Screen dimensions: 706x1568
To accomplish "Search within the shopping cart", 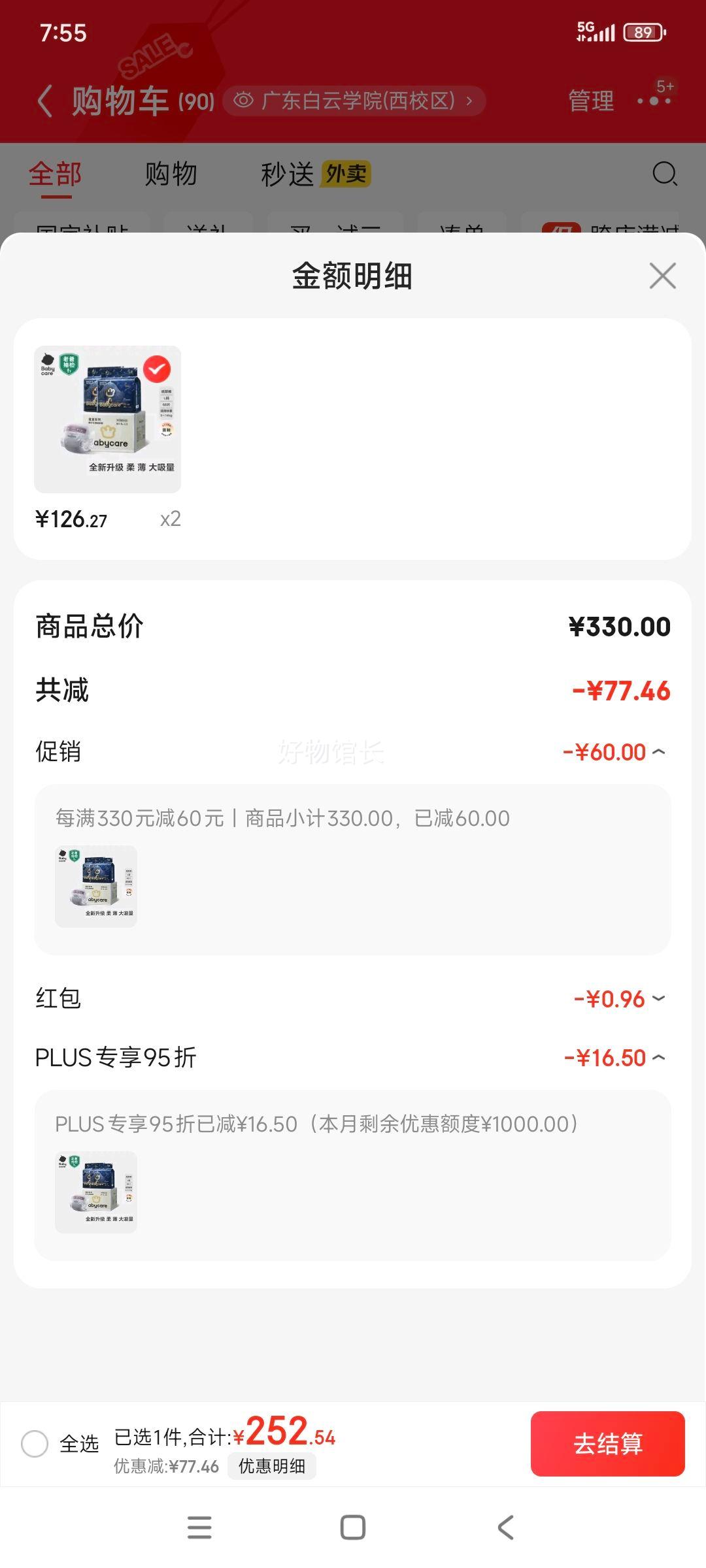I will pos(664,174).
